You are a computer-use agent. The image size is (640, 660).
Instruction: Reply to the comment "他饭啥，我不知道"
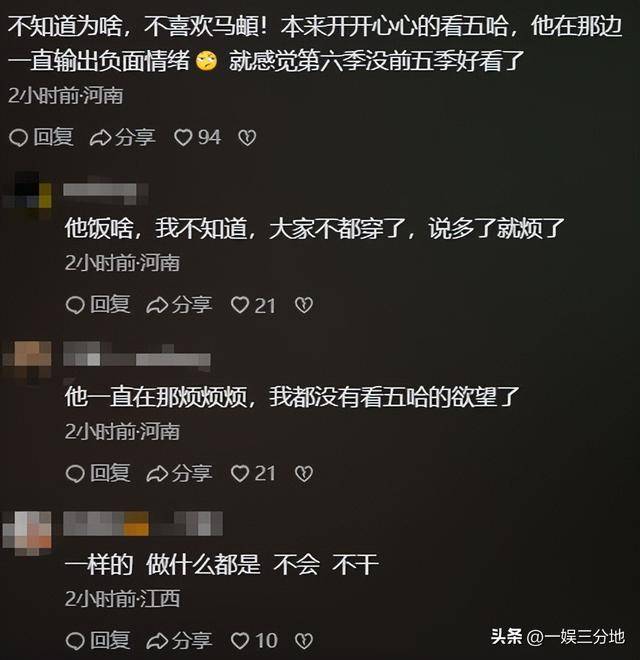[98, 304]
